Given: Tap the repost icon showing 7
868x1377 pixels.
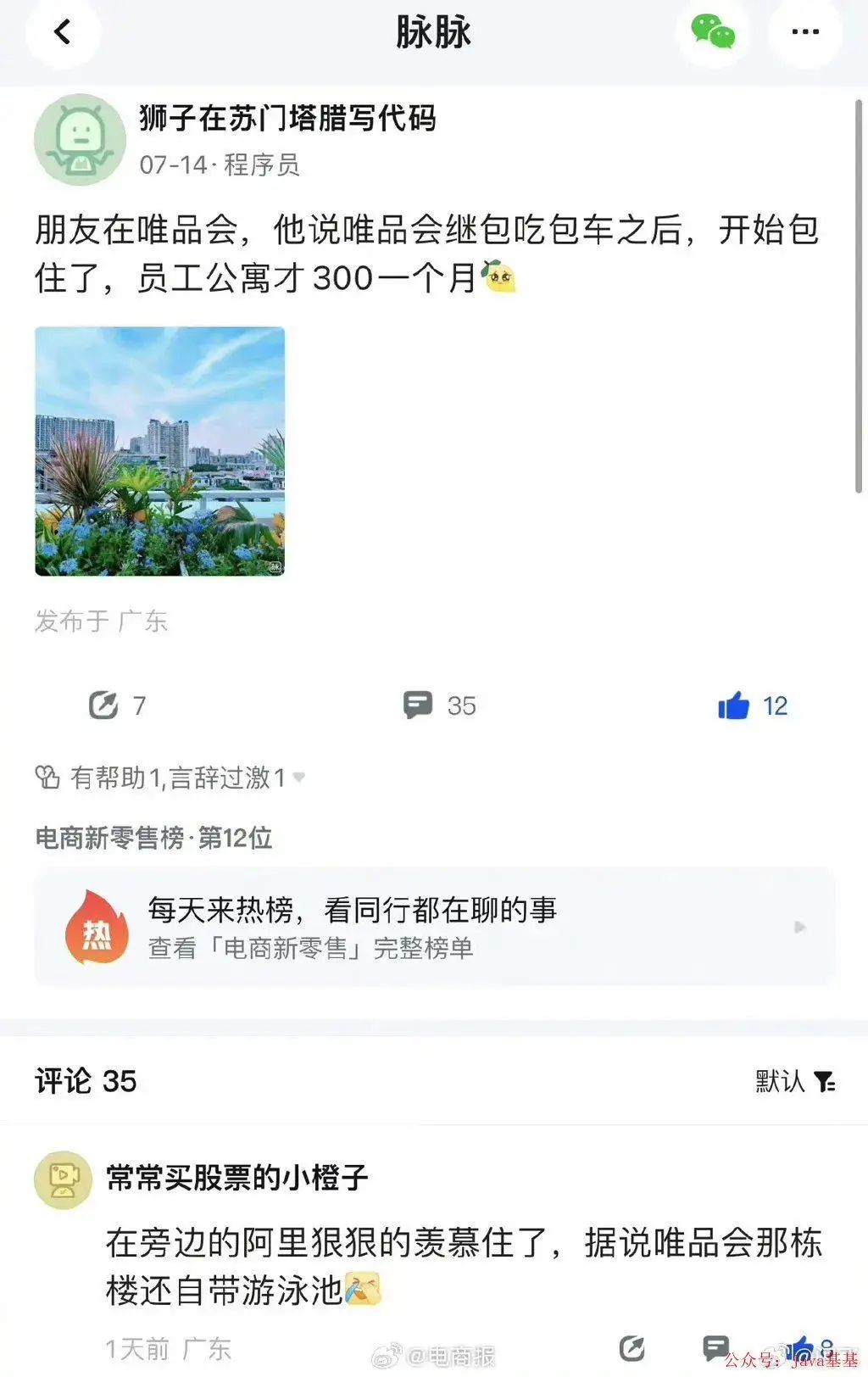Looking at the screenshot, I should point(104,705).
